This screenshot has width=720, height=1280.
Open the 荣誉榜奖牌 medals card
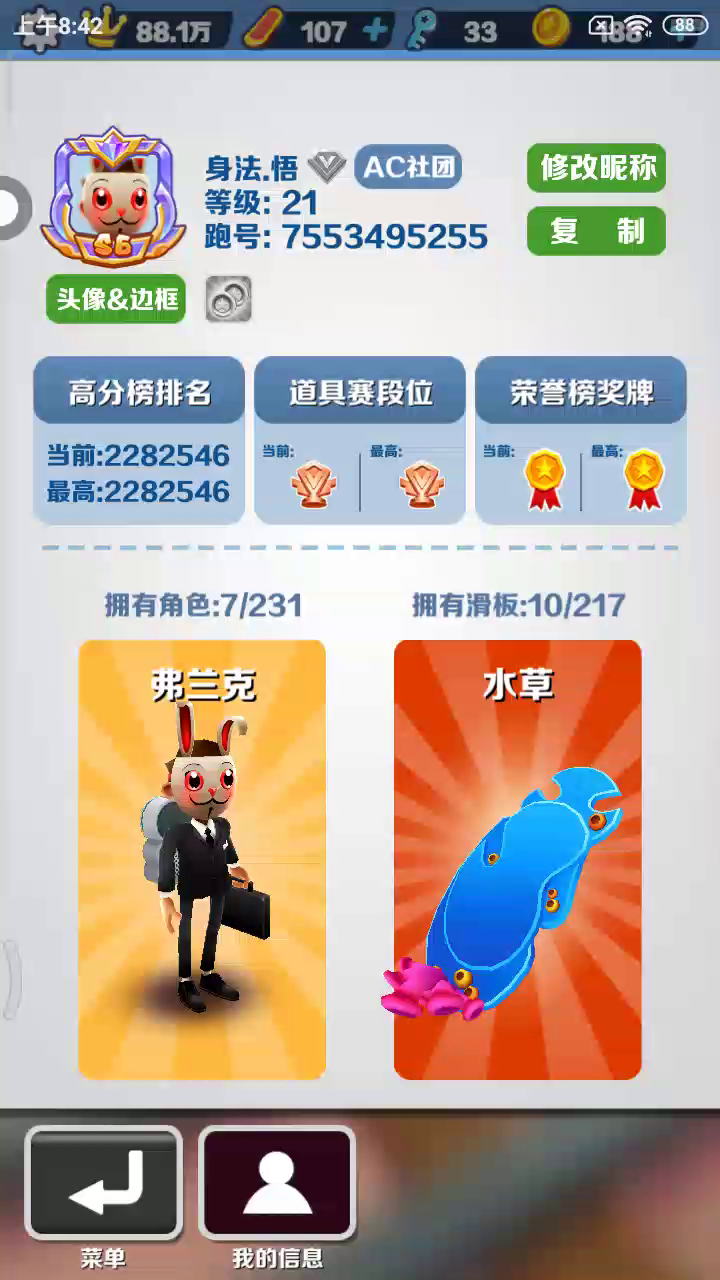[581, 440]
